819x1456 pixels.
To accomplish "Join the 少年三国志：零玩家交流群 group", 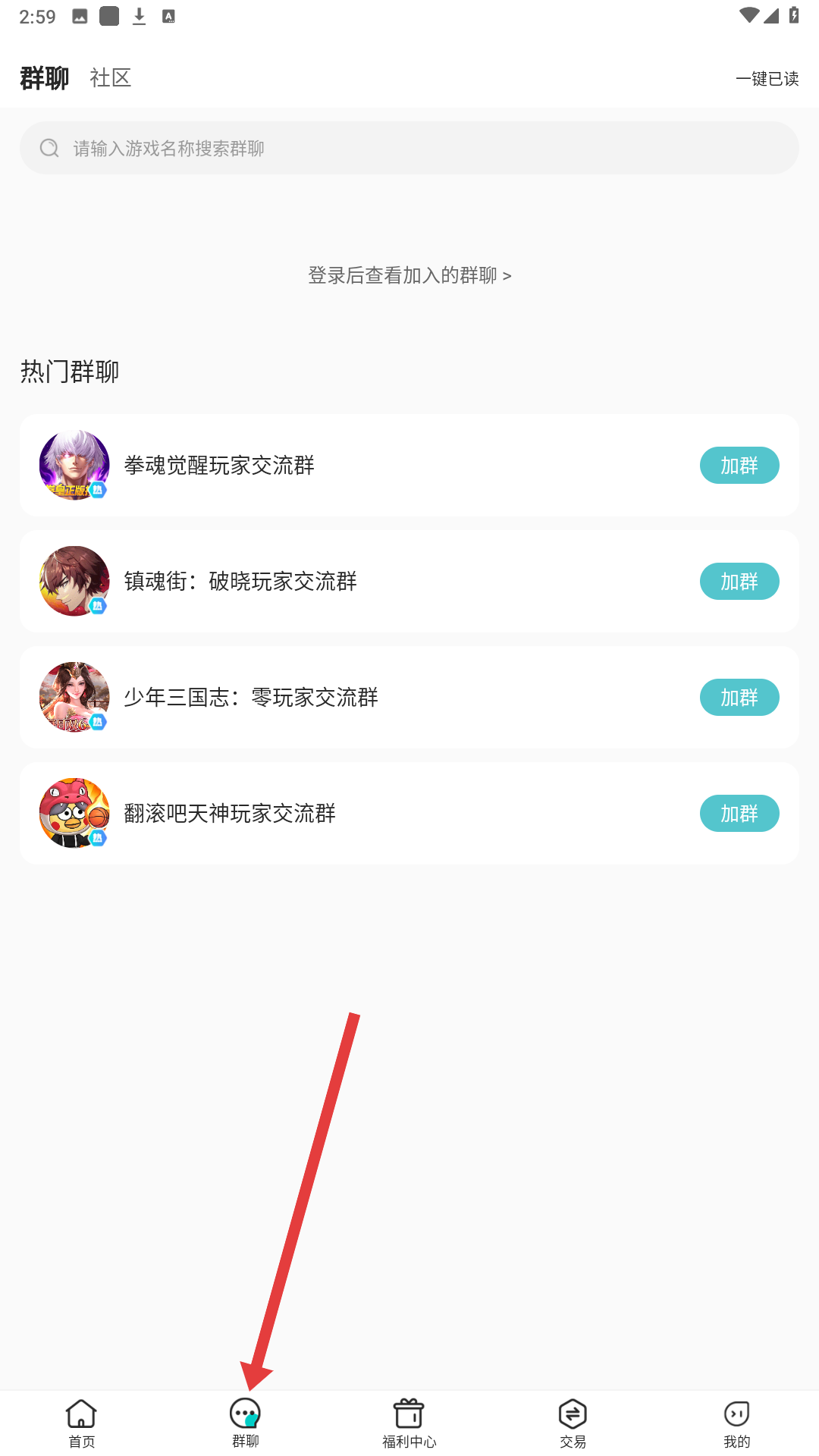I will [x=739, y=698].
